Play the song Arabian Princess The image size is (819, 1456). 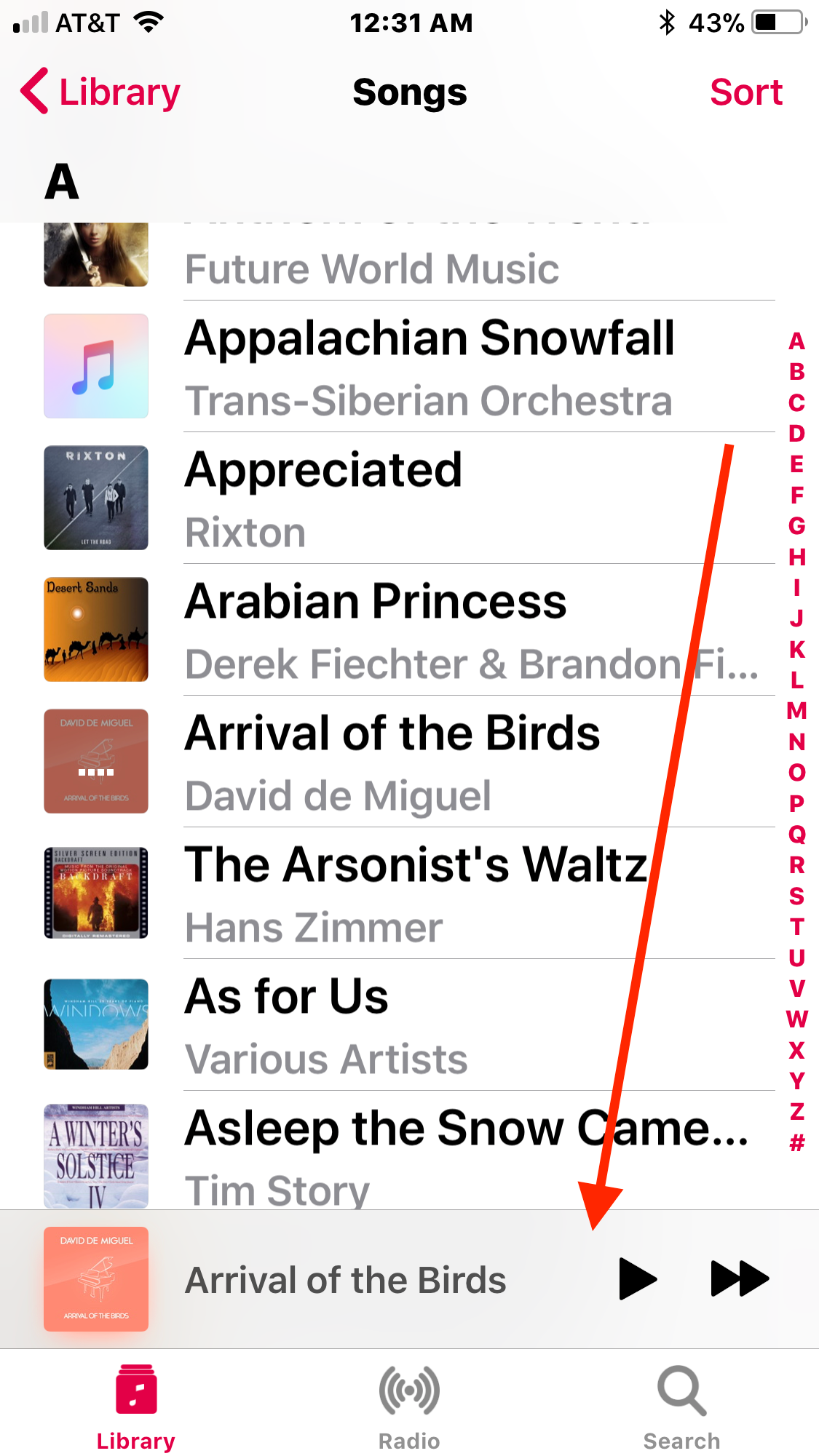pyautogui.click(x=409, y=630)
